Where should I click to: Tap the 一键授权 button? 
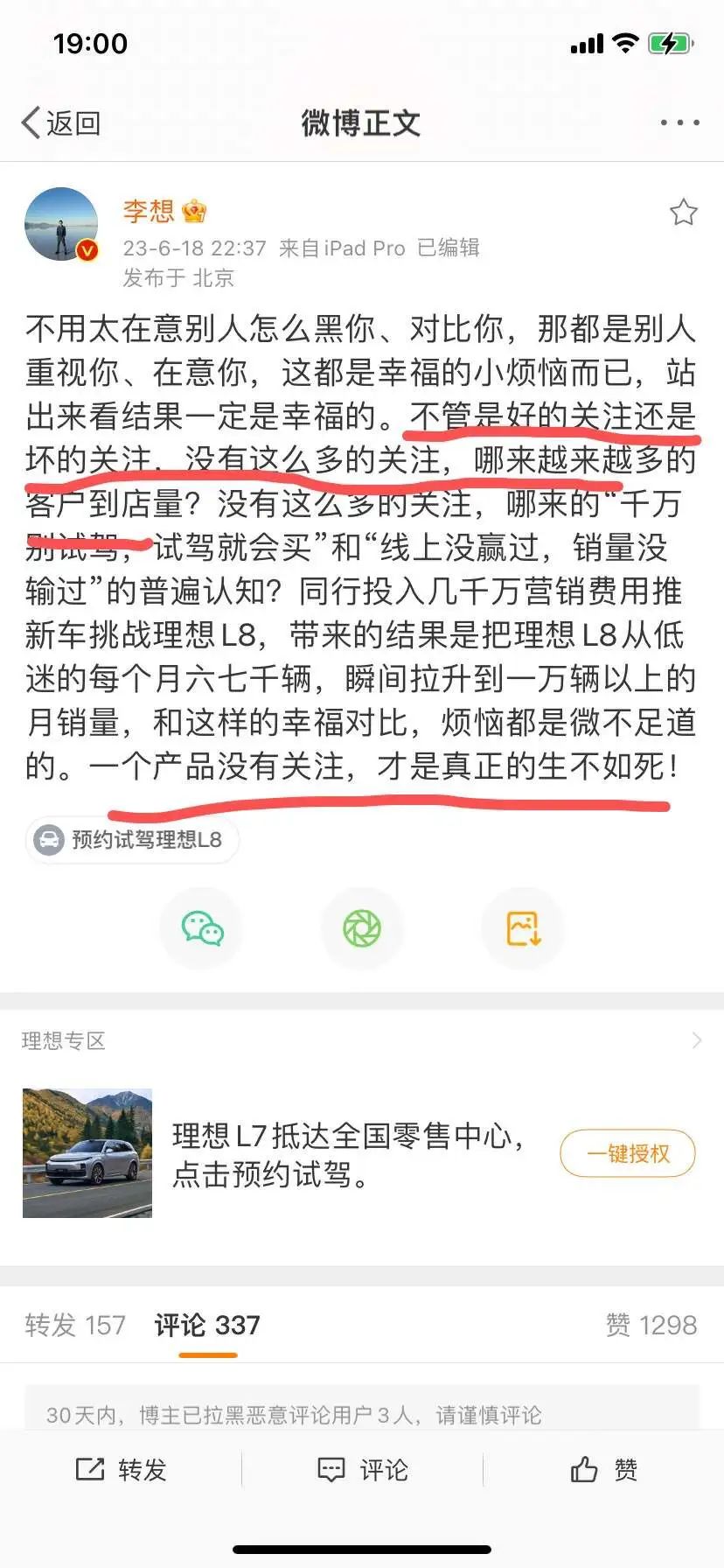click(x=627, y=1153)
